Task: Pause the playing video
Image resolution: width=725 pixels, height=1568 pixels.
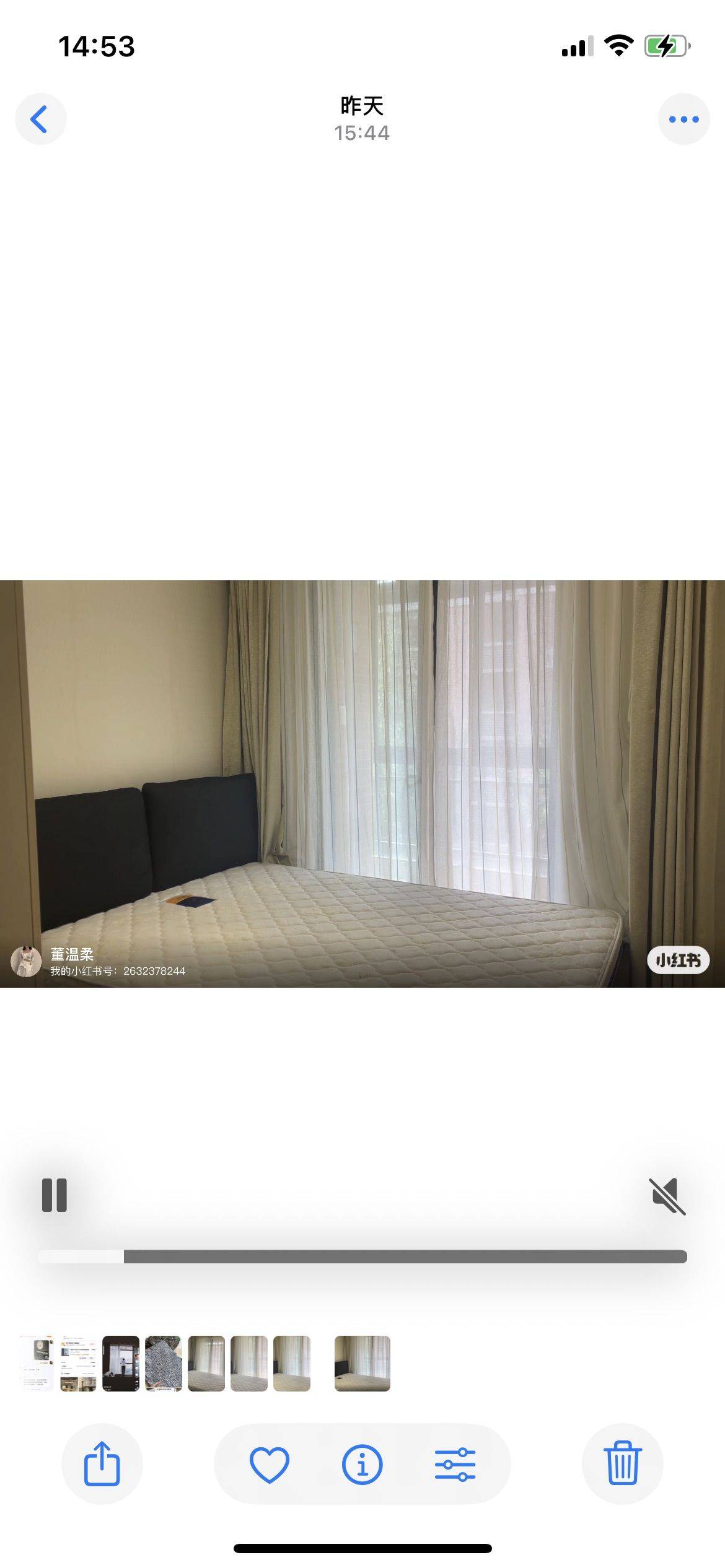Action: pyautogui.click(x=55, y=1195)
